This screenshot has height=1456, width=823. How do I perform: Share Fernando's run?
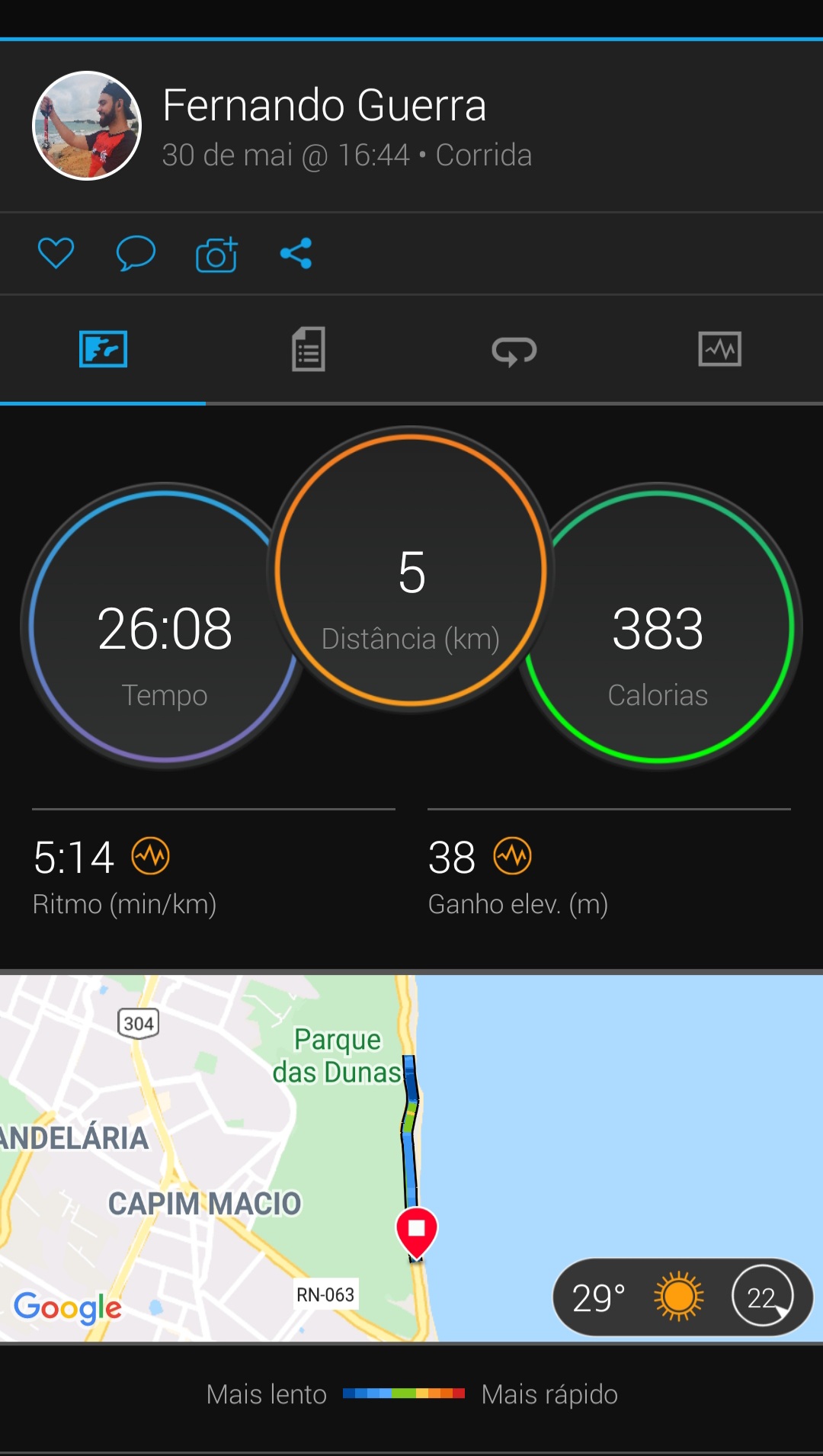click(296, 253)
